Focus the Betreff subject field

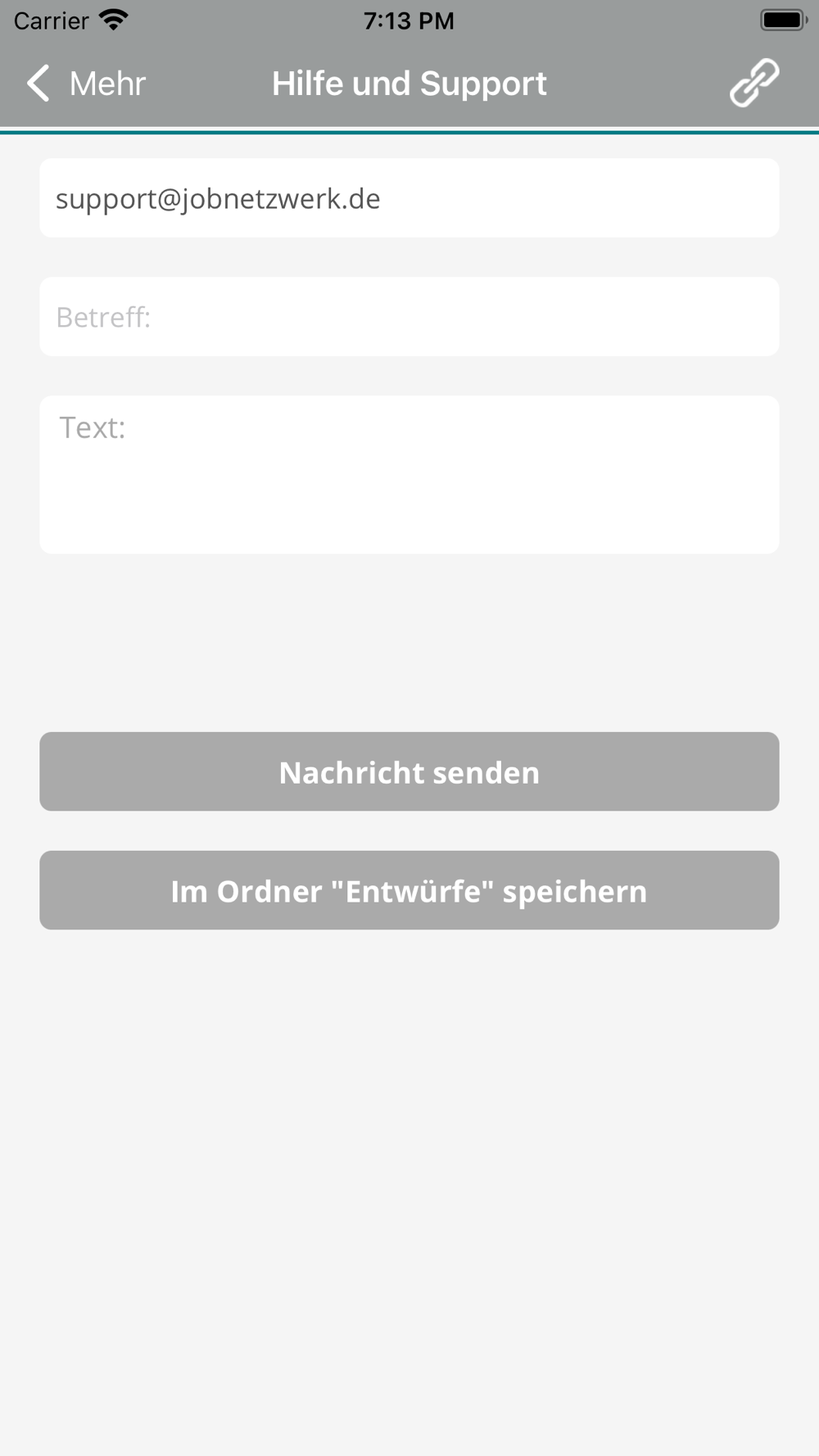click(x=409, y=317)
